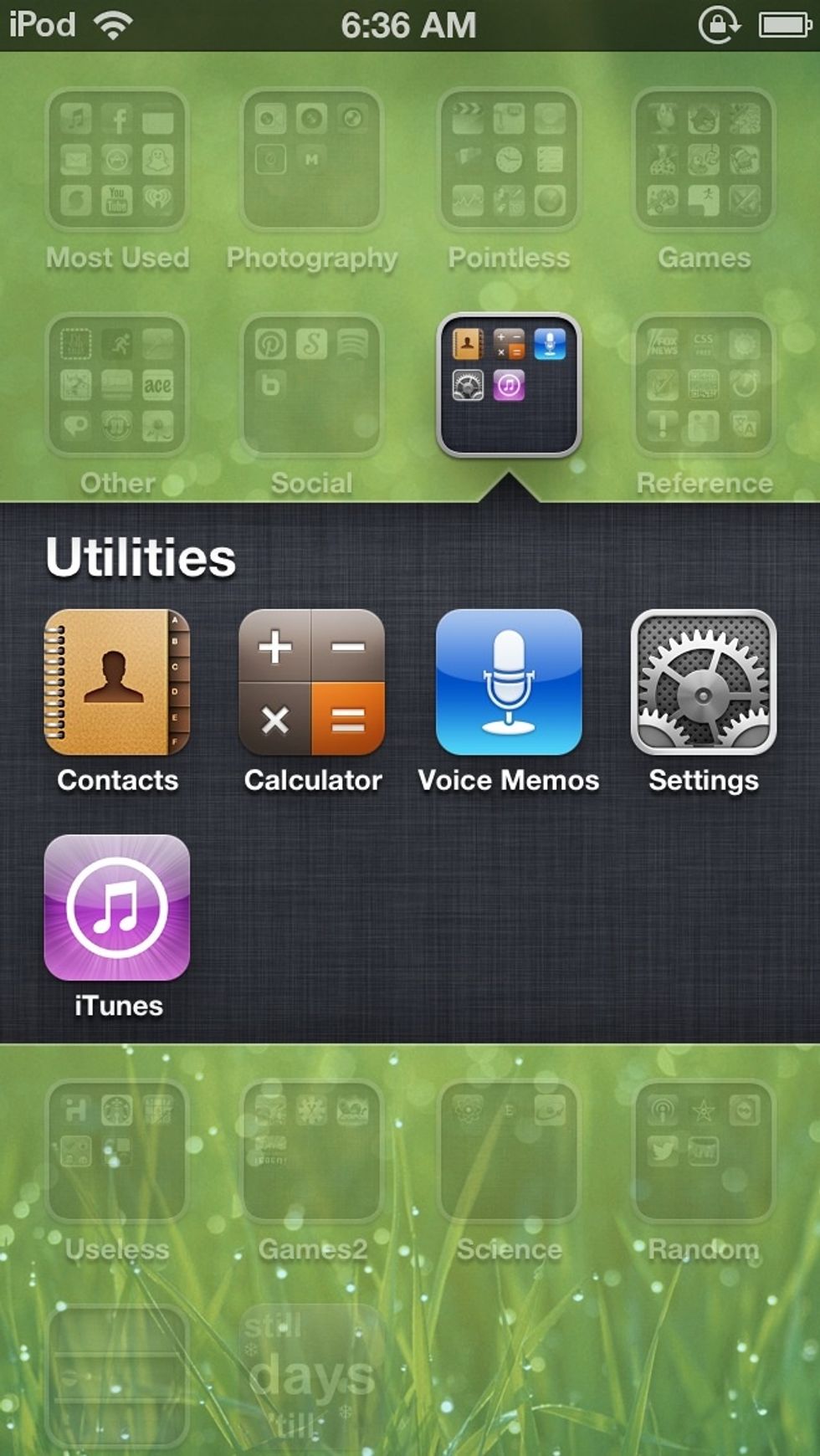Close the open Utilities folder icon

coord(509,385)
